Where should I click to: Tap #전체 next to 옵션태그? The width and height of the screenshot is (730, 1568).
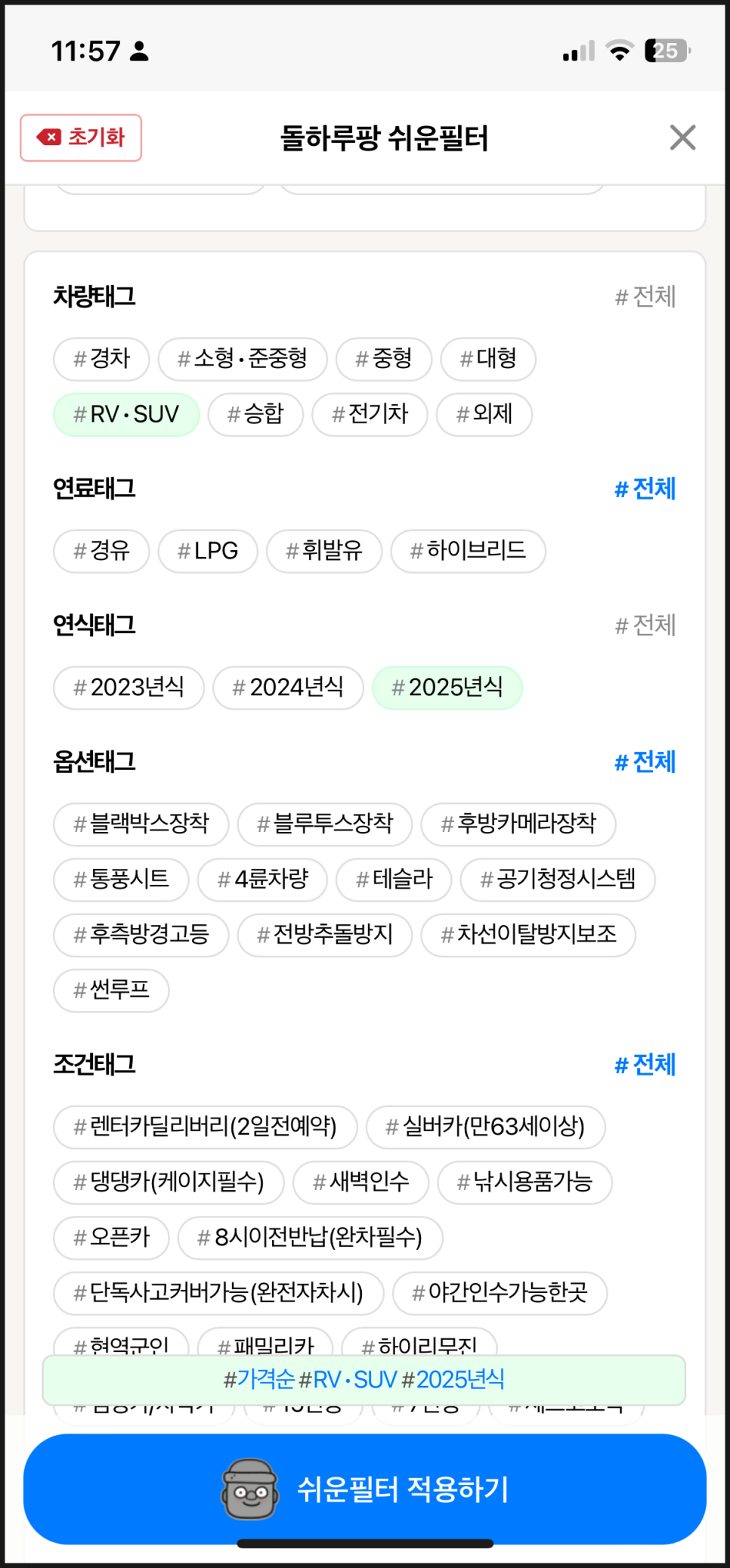point(645,762)
